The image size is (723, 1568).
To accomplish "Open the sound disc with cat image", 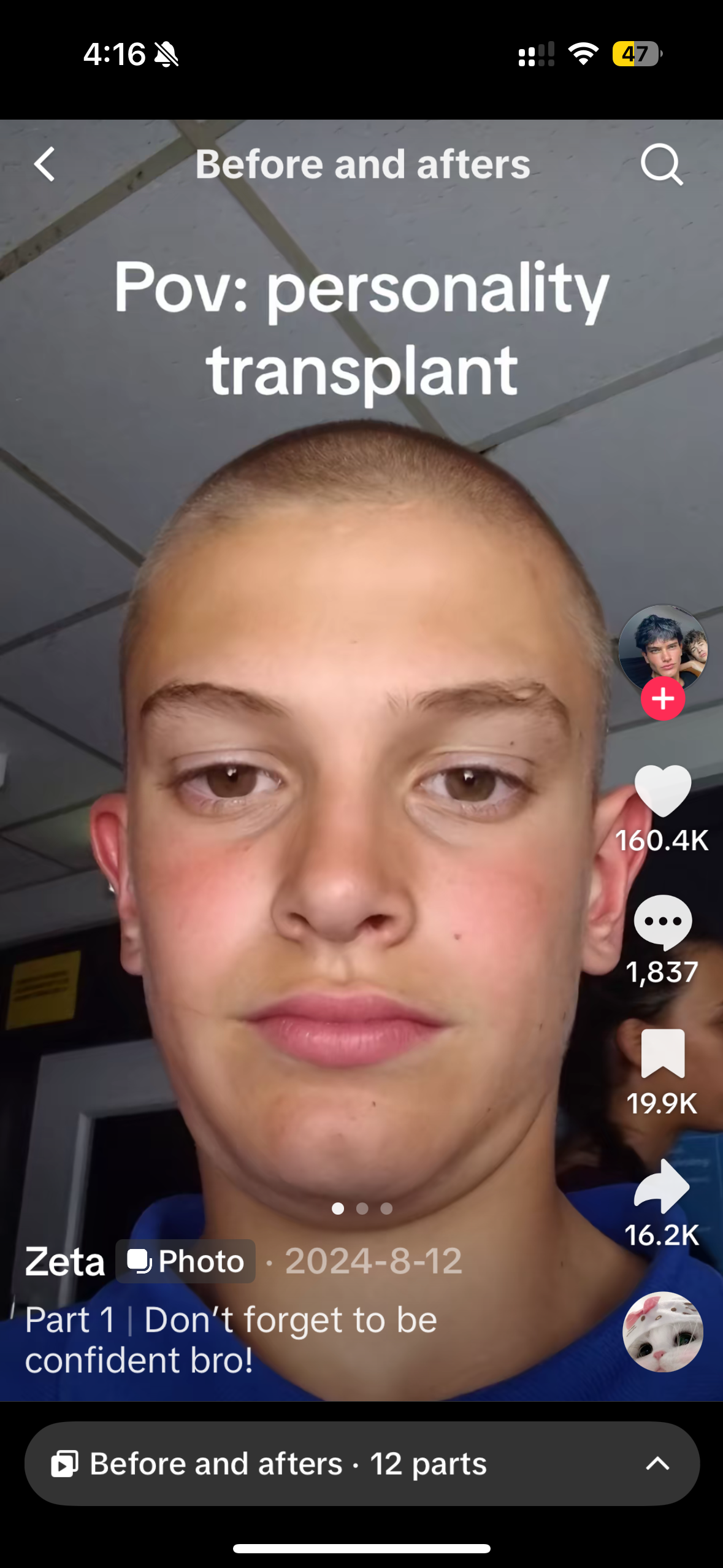I will point(662,1332).
